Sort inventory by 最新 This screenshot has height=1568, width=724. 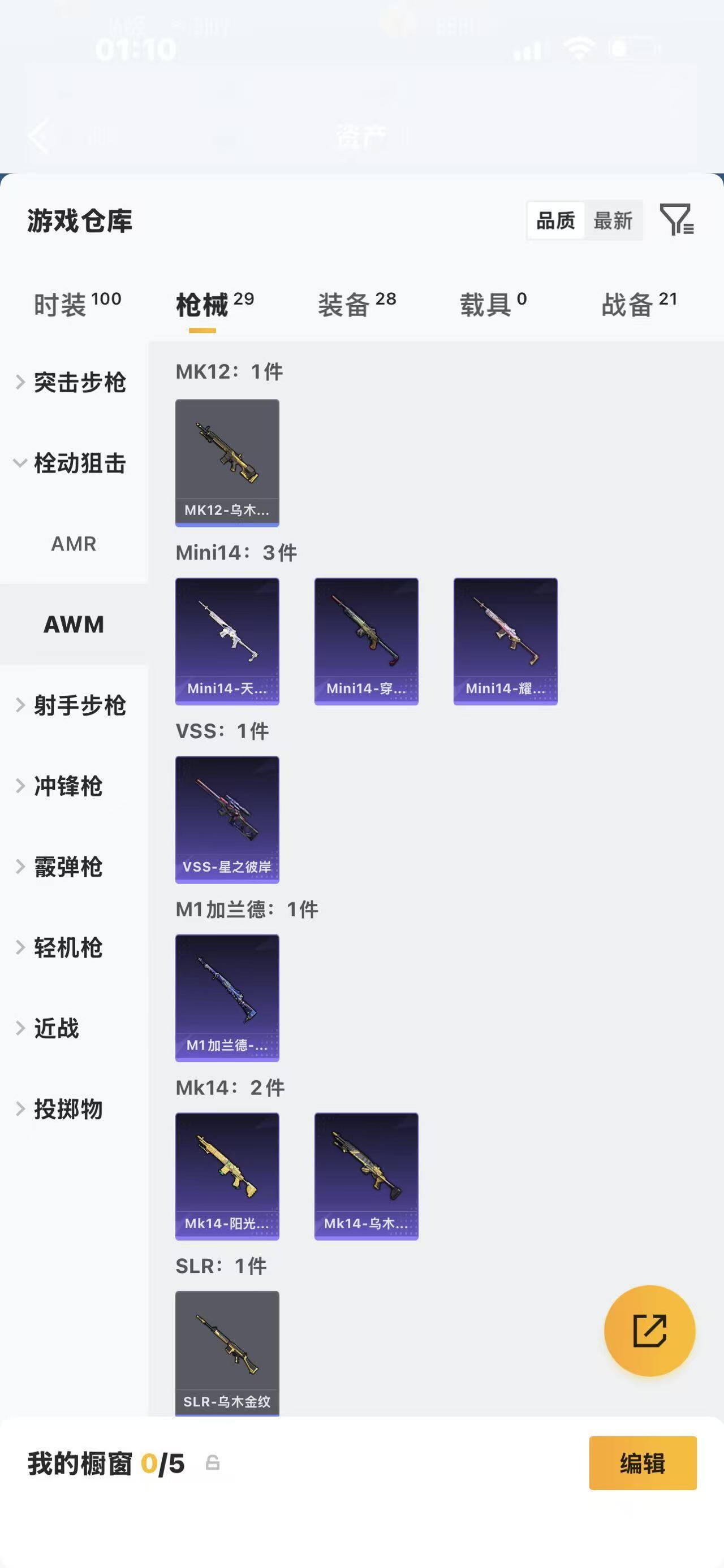(613, 220)
